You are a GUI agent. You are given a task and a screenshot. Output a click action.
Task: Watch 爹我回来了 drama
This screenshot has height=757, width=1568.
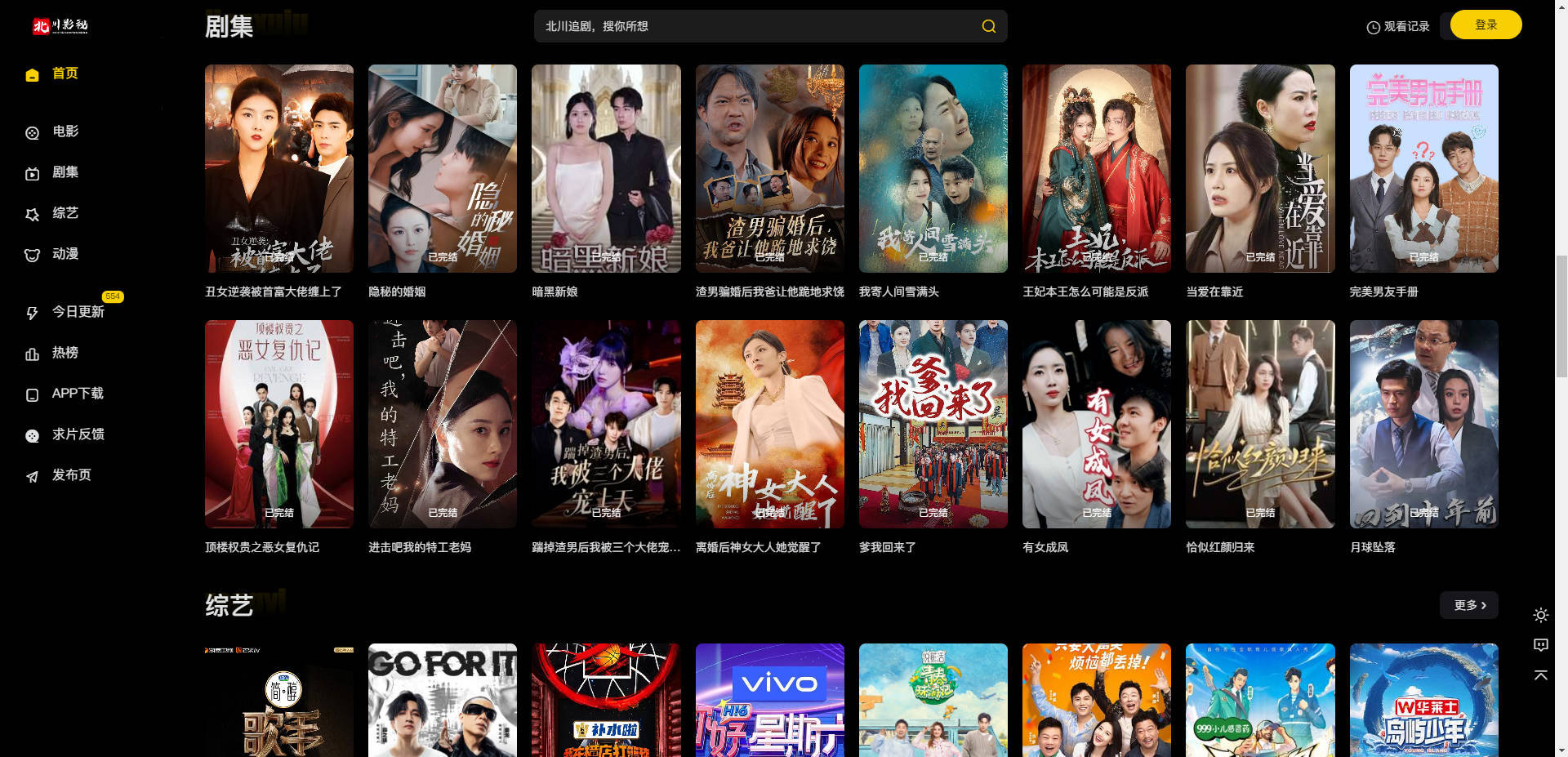[x=933, y=424]
